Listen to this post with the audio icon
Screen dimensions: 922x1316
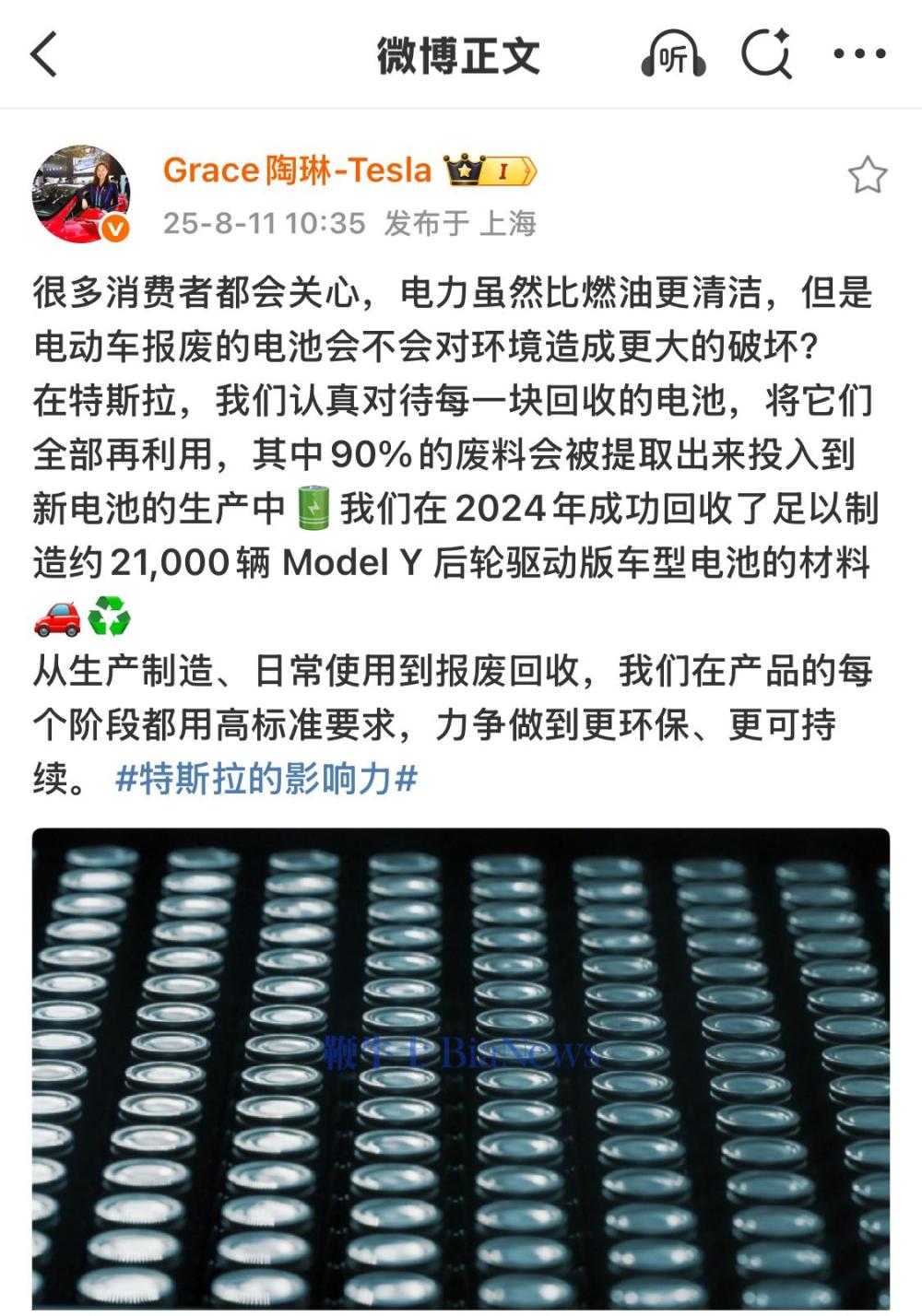point(673,54)
